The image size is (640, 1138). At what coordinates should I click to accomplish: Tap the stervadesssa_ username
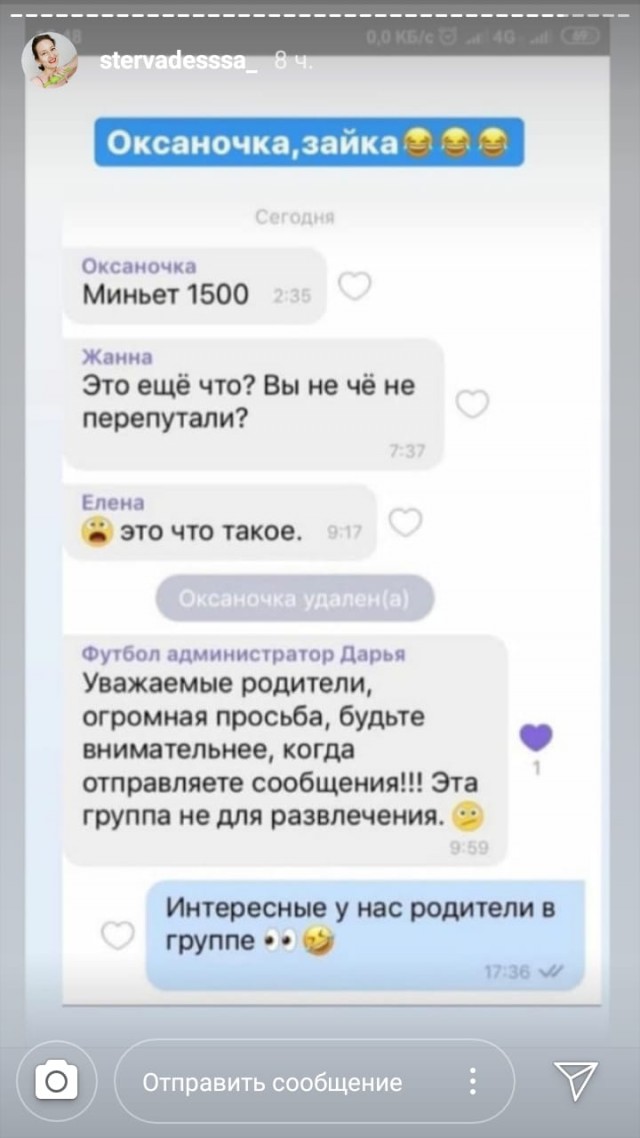pos(180,61)
